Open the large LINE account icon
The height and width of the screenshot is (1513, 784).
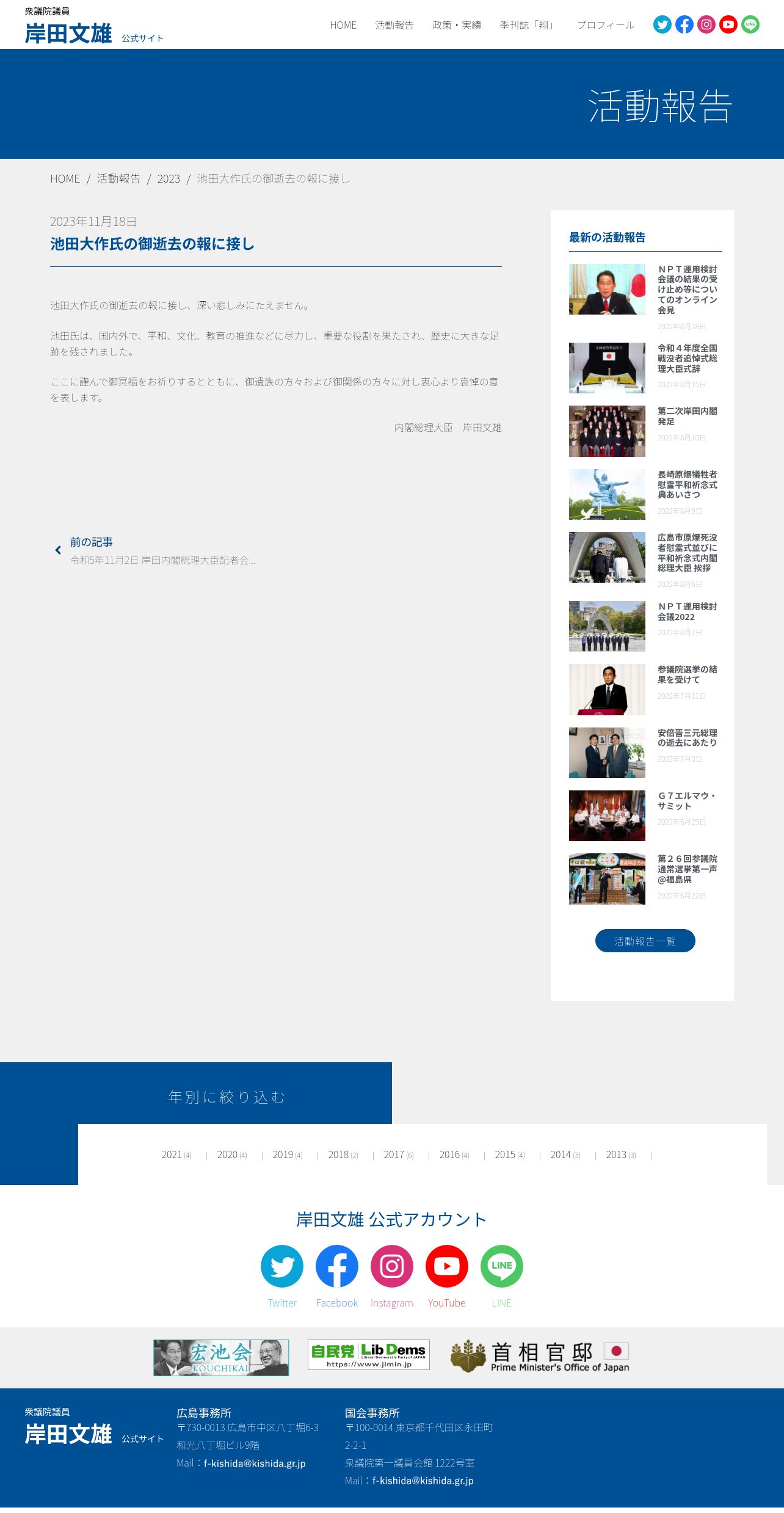[x=502, y=1266]
